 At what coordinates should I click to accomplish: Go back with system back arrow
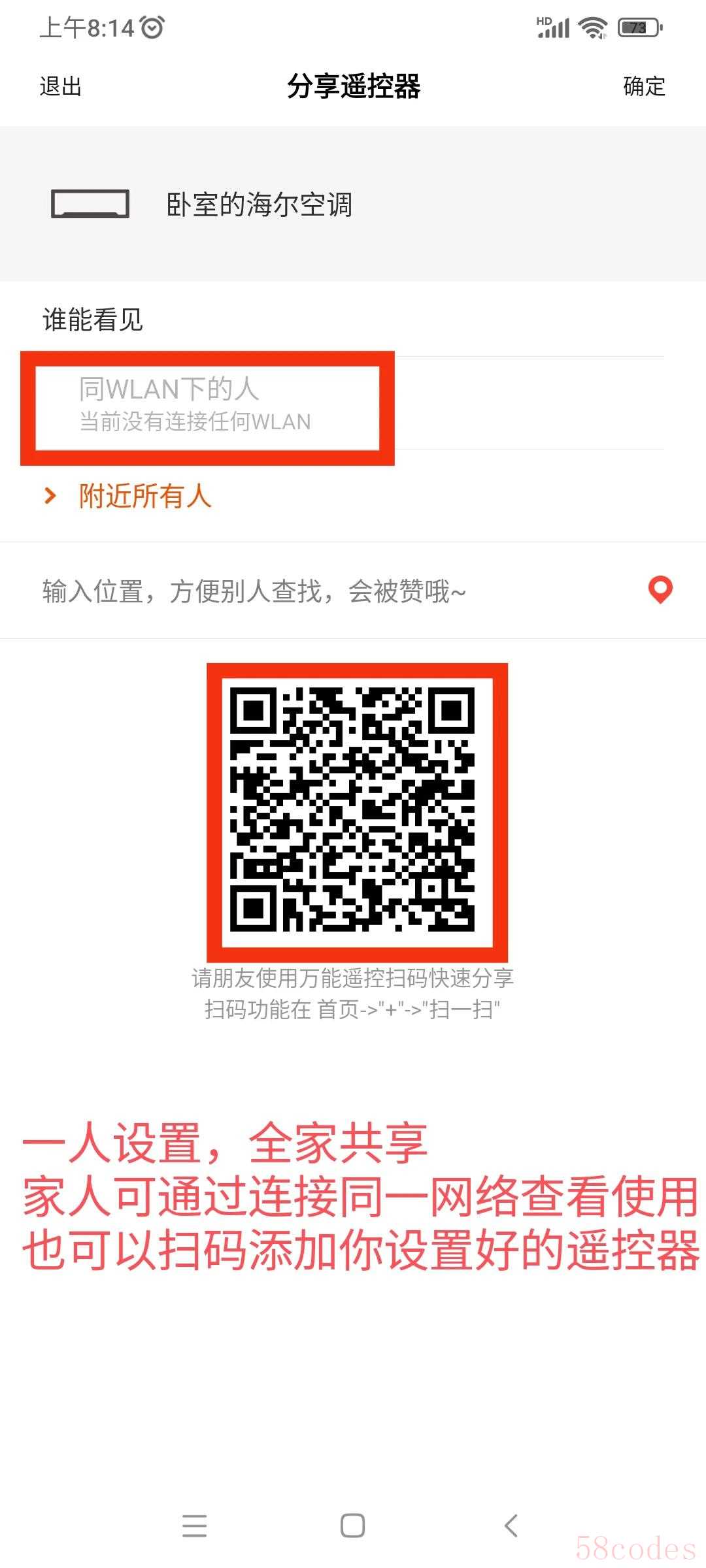pos(511,1526)
